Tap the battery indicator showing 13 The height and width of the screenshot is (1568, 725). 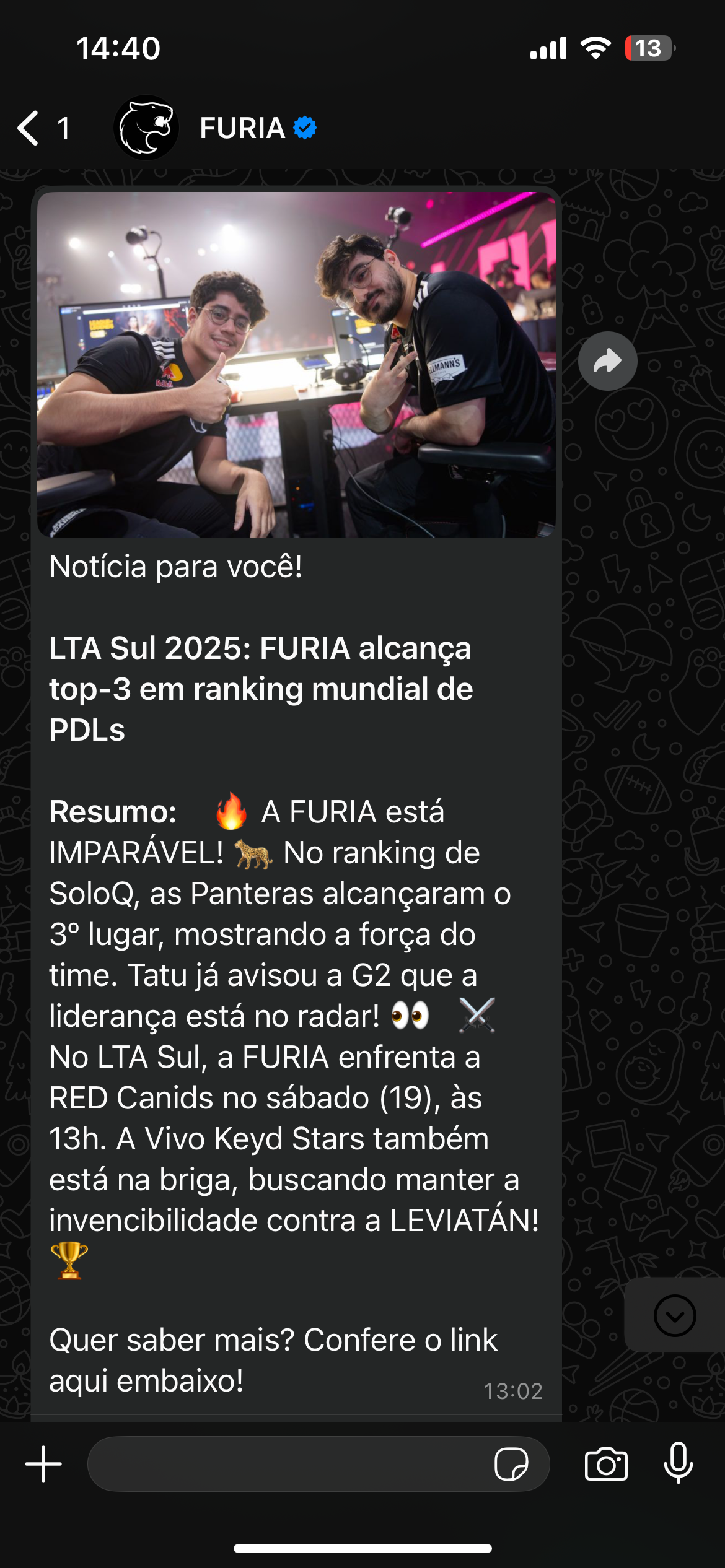[x=649, y=48]
